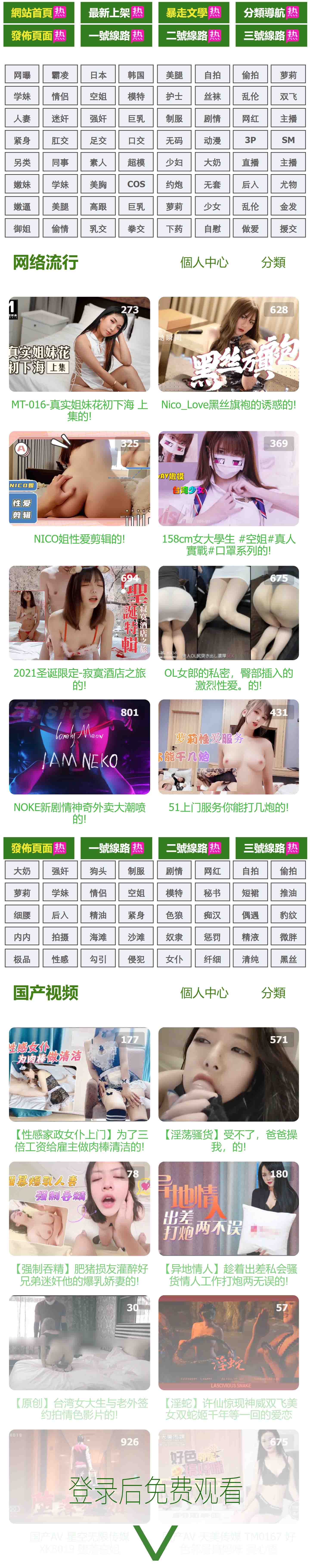Open the 最新上架 new arrivals page
310x1568 pixels.
[x=116, y=12]
